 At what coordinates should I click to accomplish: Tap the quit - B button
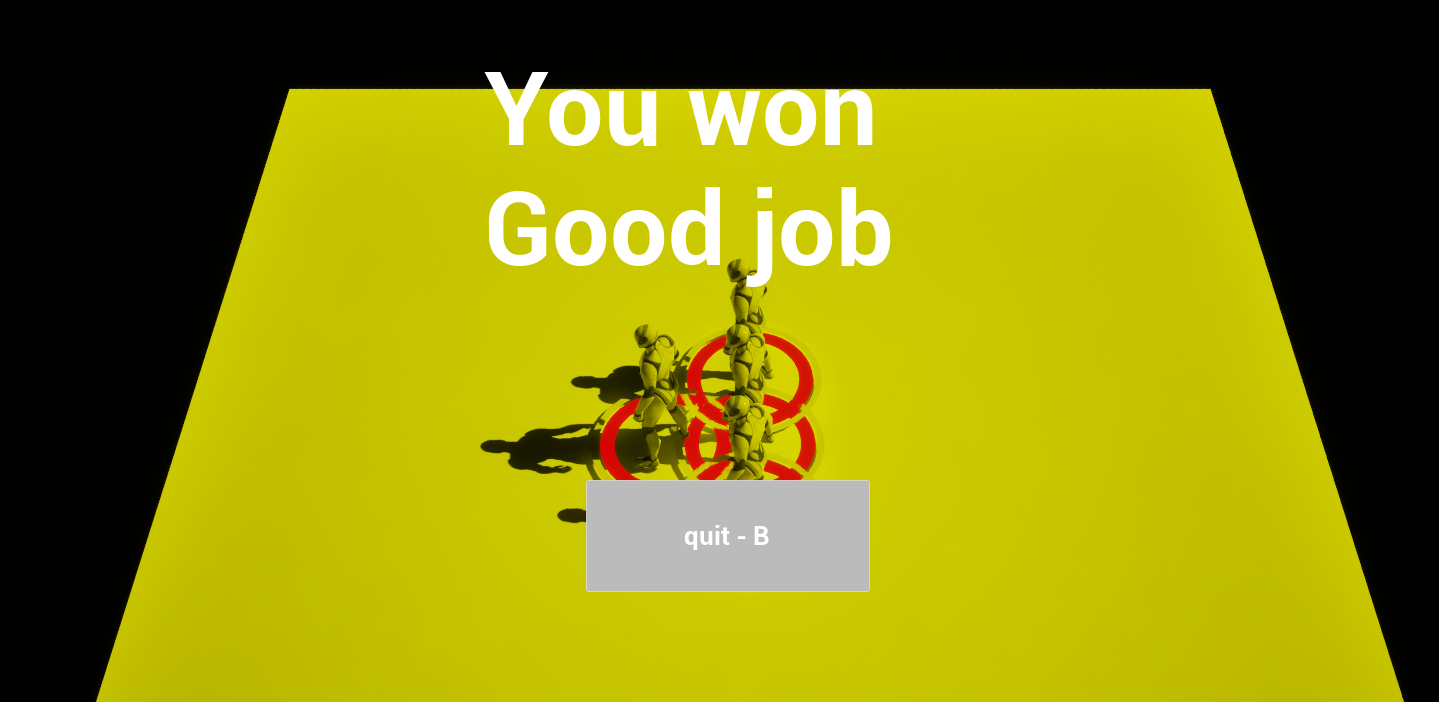727,536
